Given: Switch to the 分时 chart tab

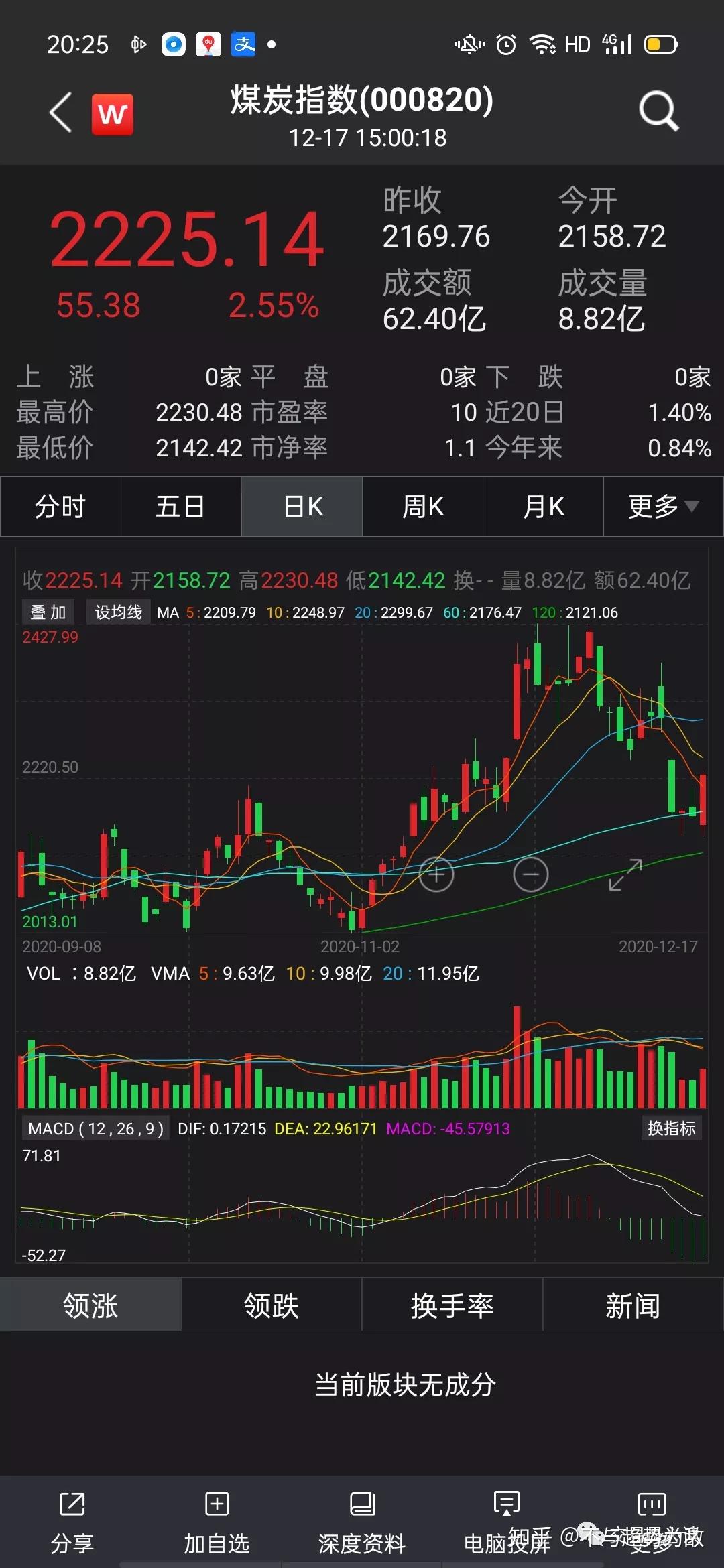Looking at the screenshot, I should tap(60, 507).
